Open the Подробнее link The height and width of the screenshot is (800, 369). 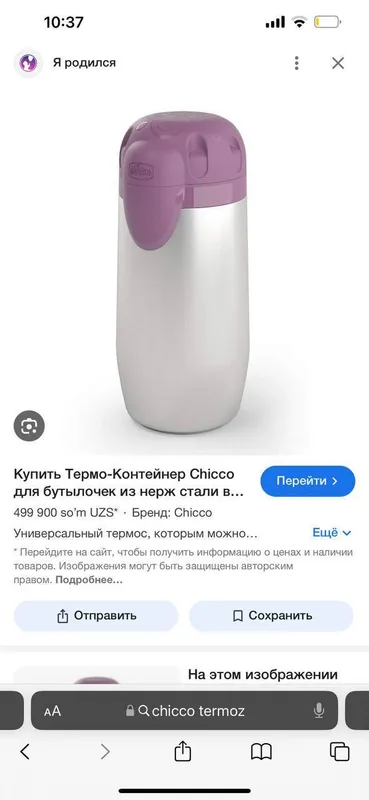(x=89, y=580)
